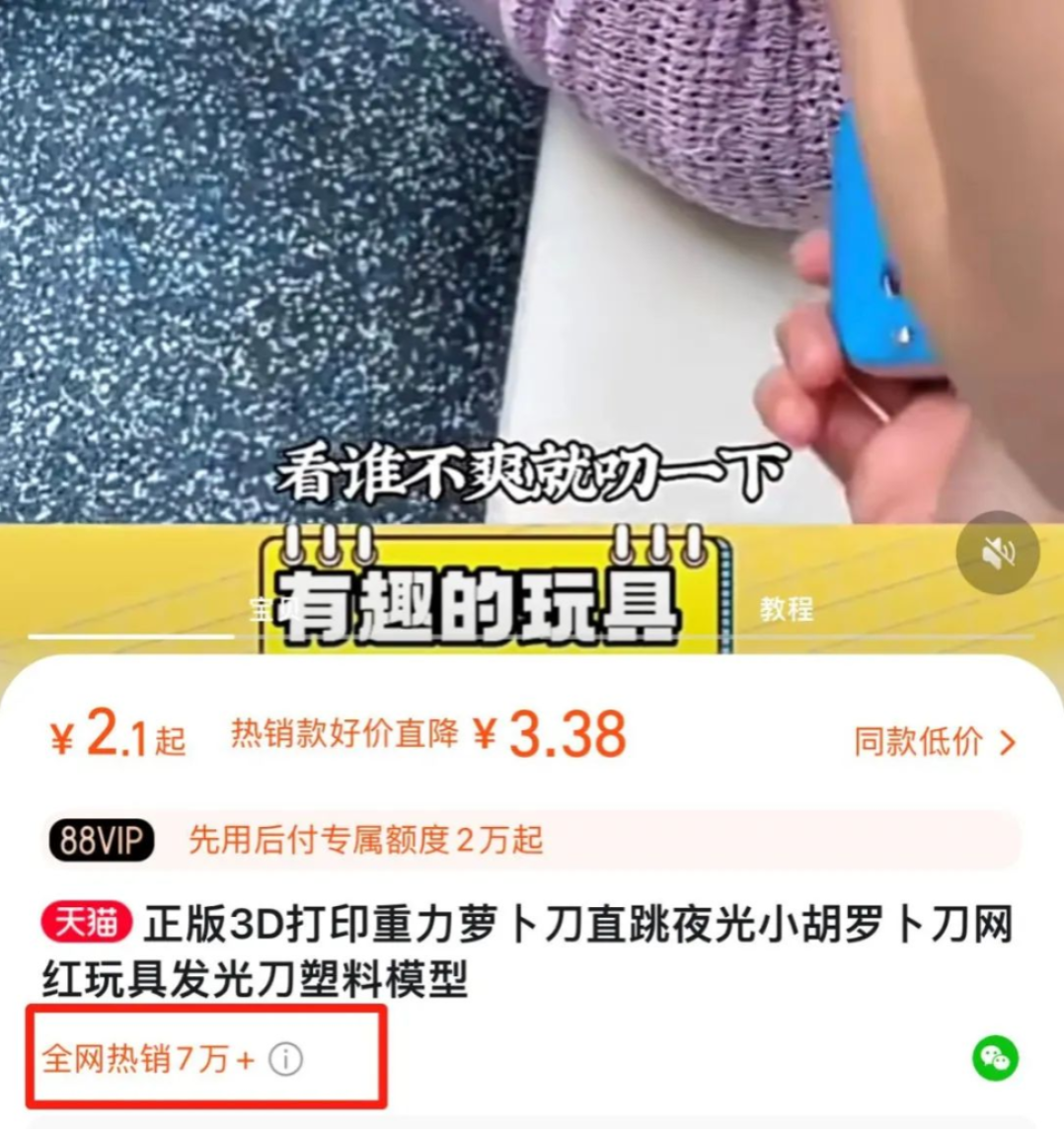The image size is (1064, 1129).
Task: Open 同款低价 similar low-price items
Action: point(933,741)
